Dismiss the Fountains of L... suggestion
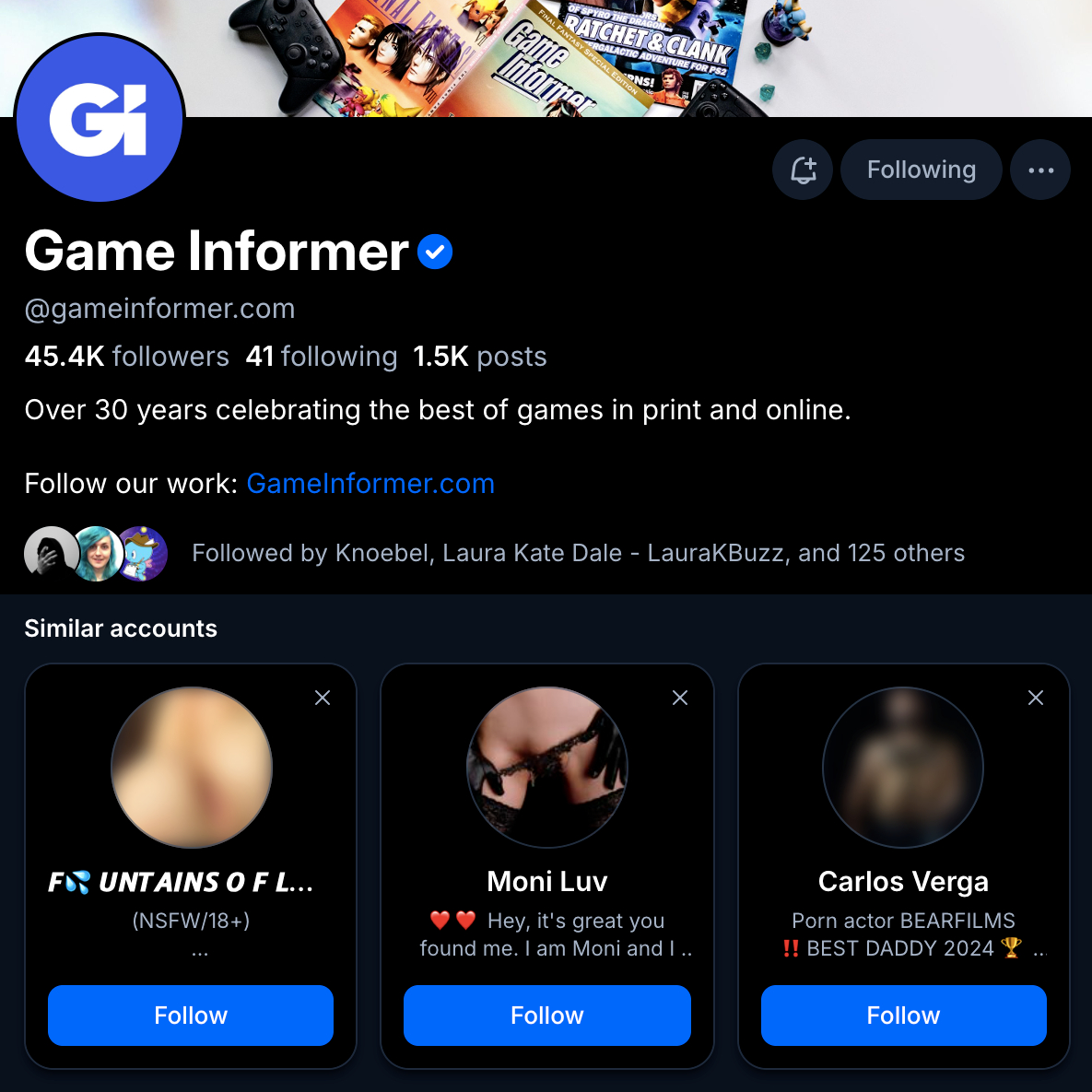The width and height of the screenshot is (1092, 1092). 323,698
